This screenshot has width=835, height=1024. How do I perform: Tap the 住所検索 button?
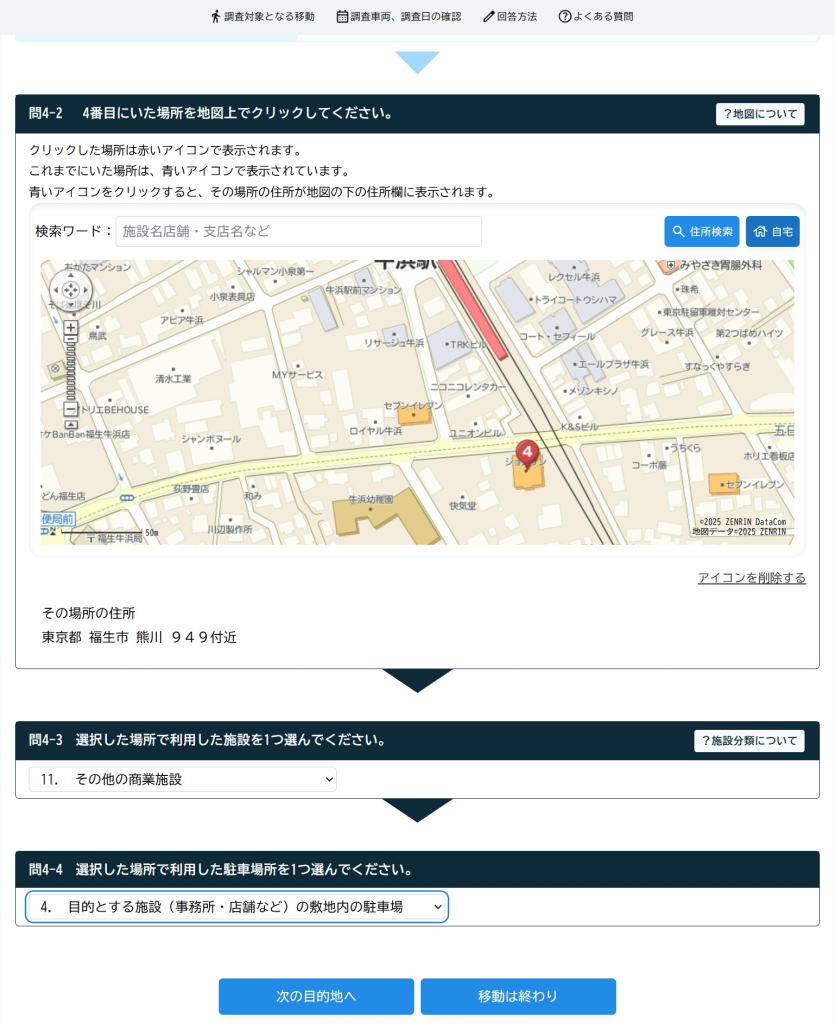point(702,231)
